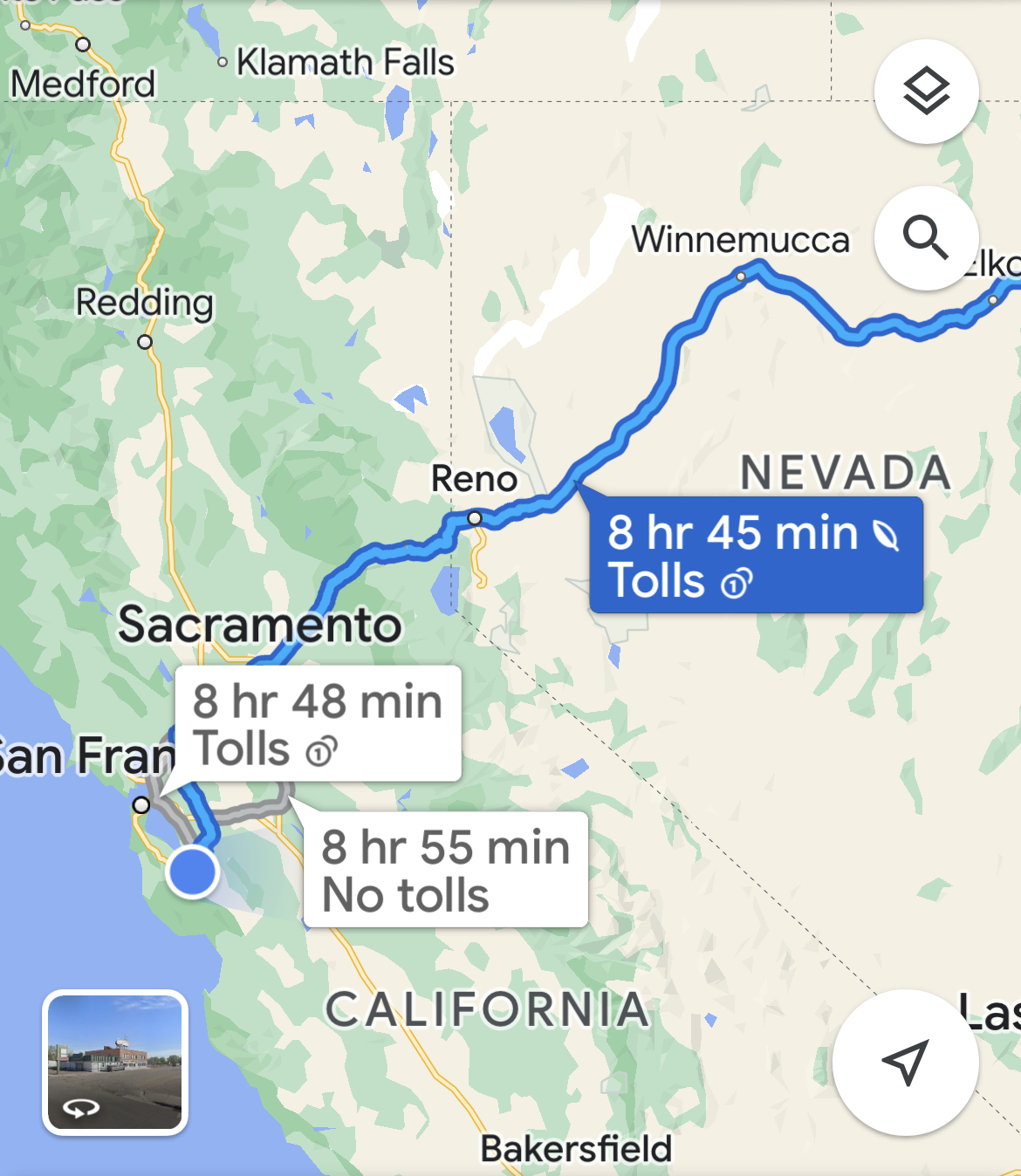
Task: Tap the navigation arrow button
Action: tap(905, 1062)
